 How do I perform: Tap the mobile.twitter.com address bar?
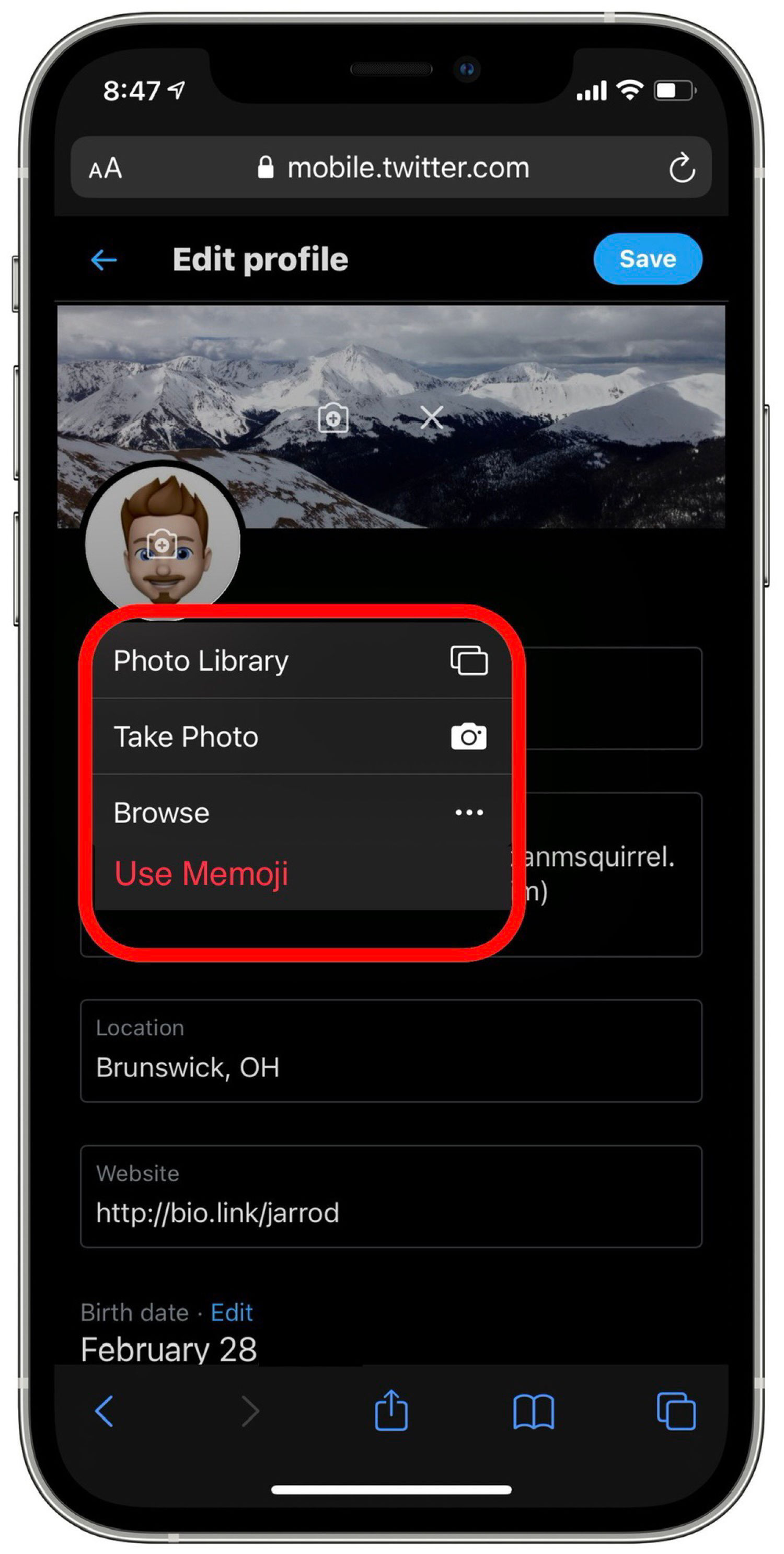(392, 167)
